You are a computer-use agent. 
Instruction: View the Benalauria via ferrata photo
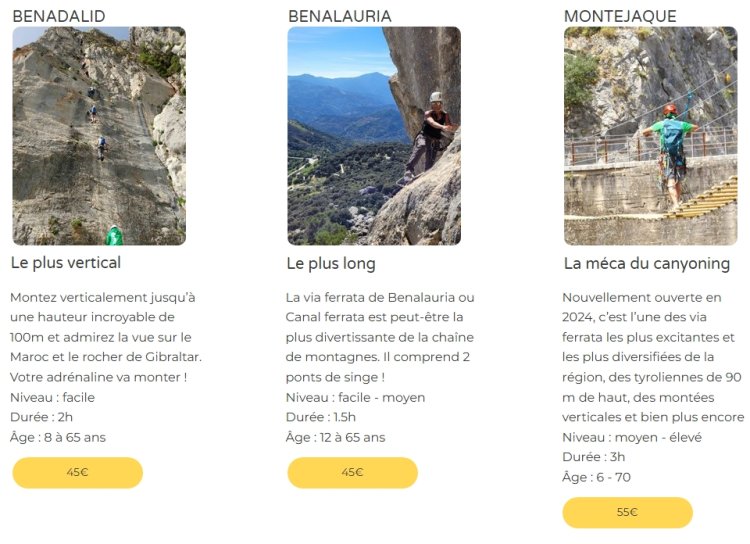(x=374, y=136)
